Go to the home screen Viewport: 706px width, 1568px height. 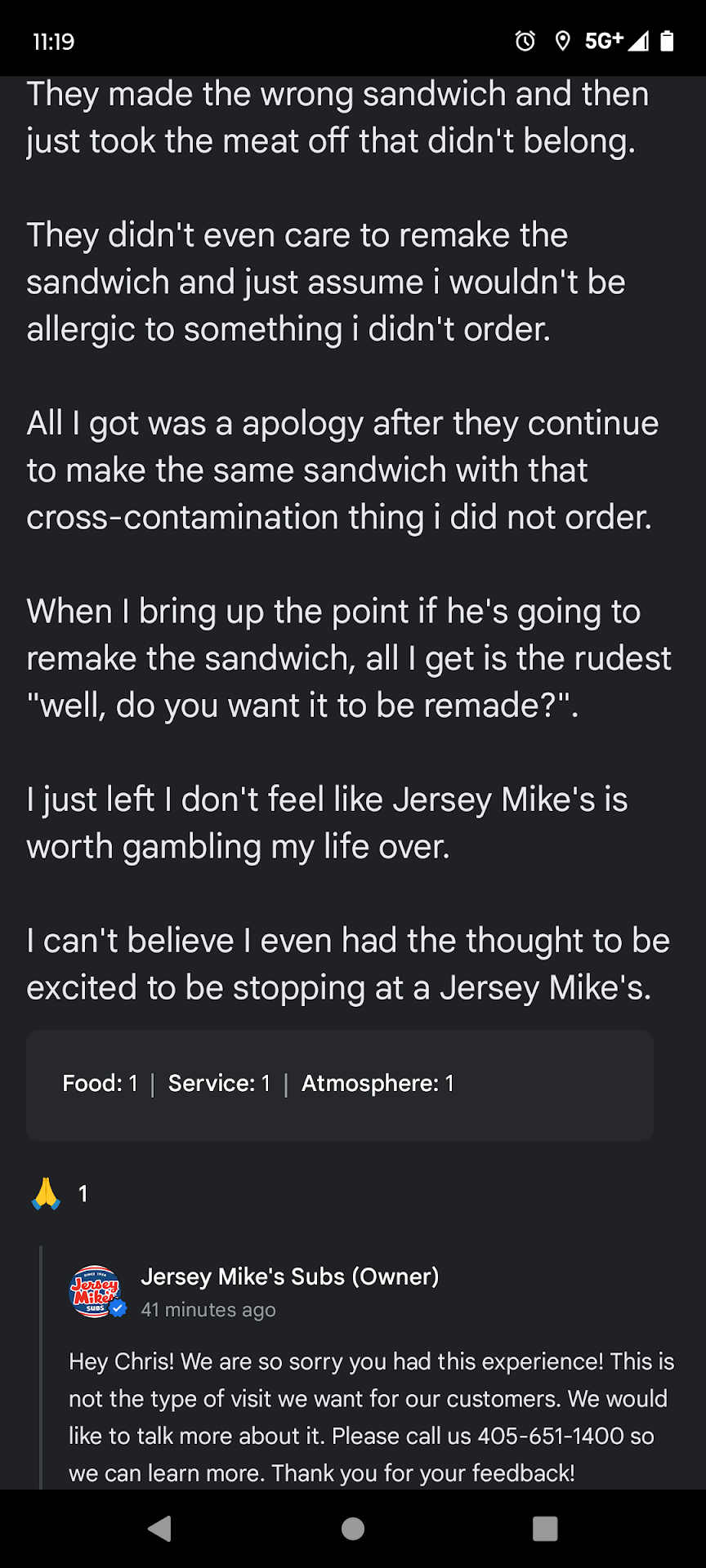point(353,1528)
